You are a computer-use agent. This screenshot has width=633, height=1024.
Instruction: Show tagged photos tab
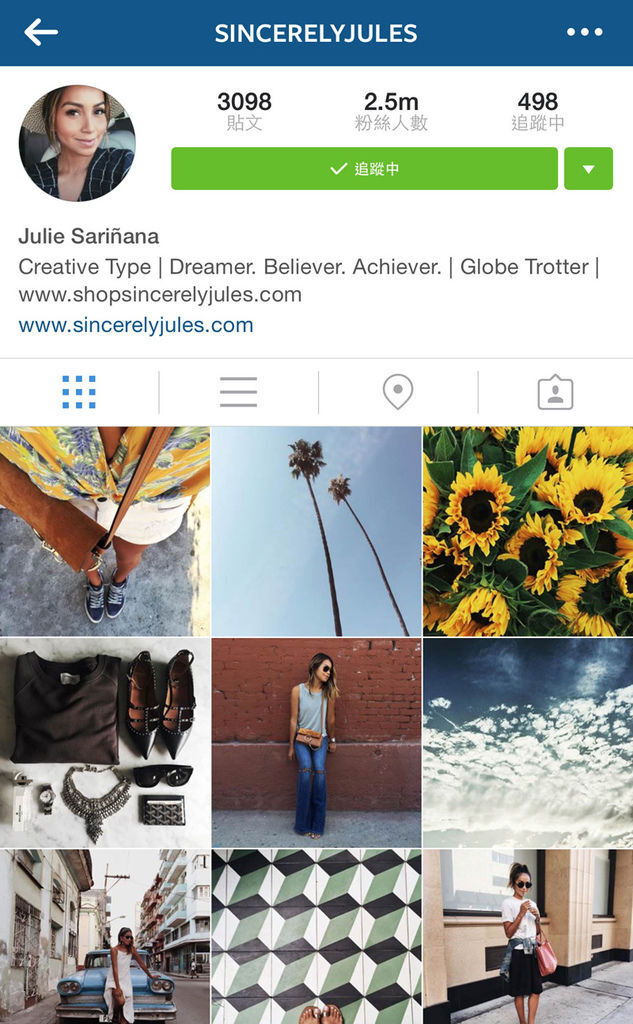tap(555, 392)
